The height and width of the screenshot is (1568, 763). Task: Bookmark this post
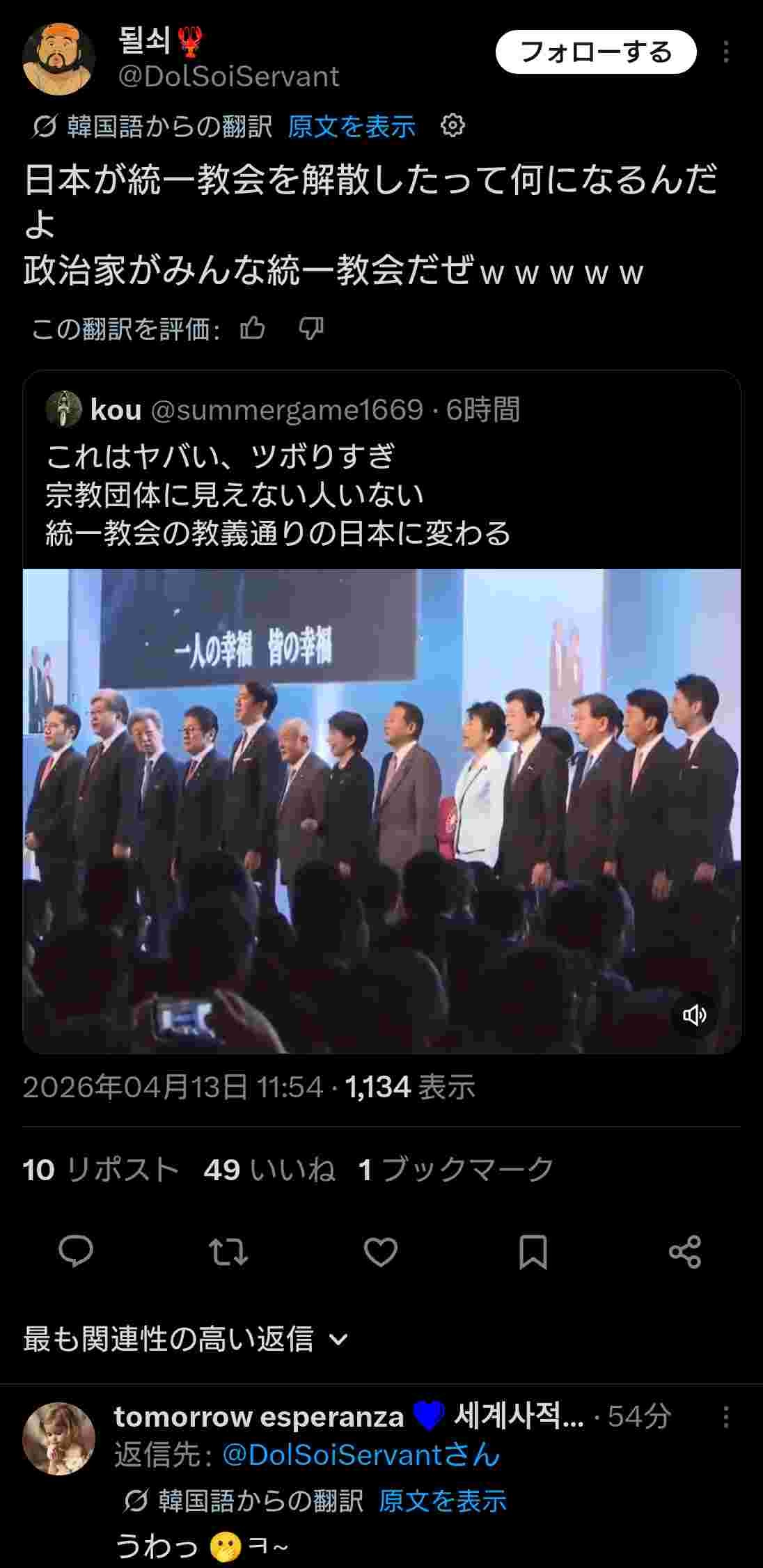click(x=533, y=1251)
